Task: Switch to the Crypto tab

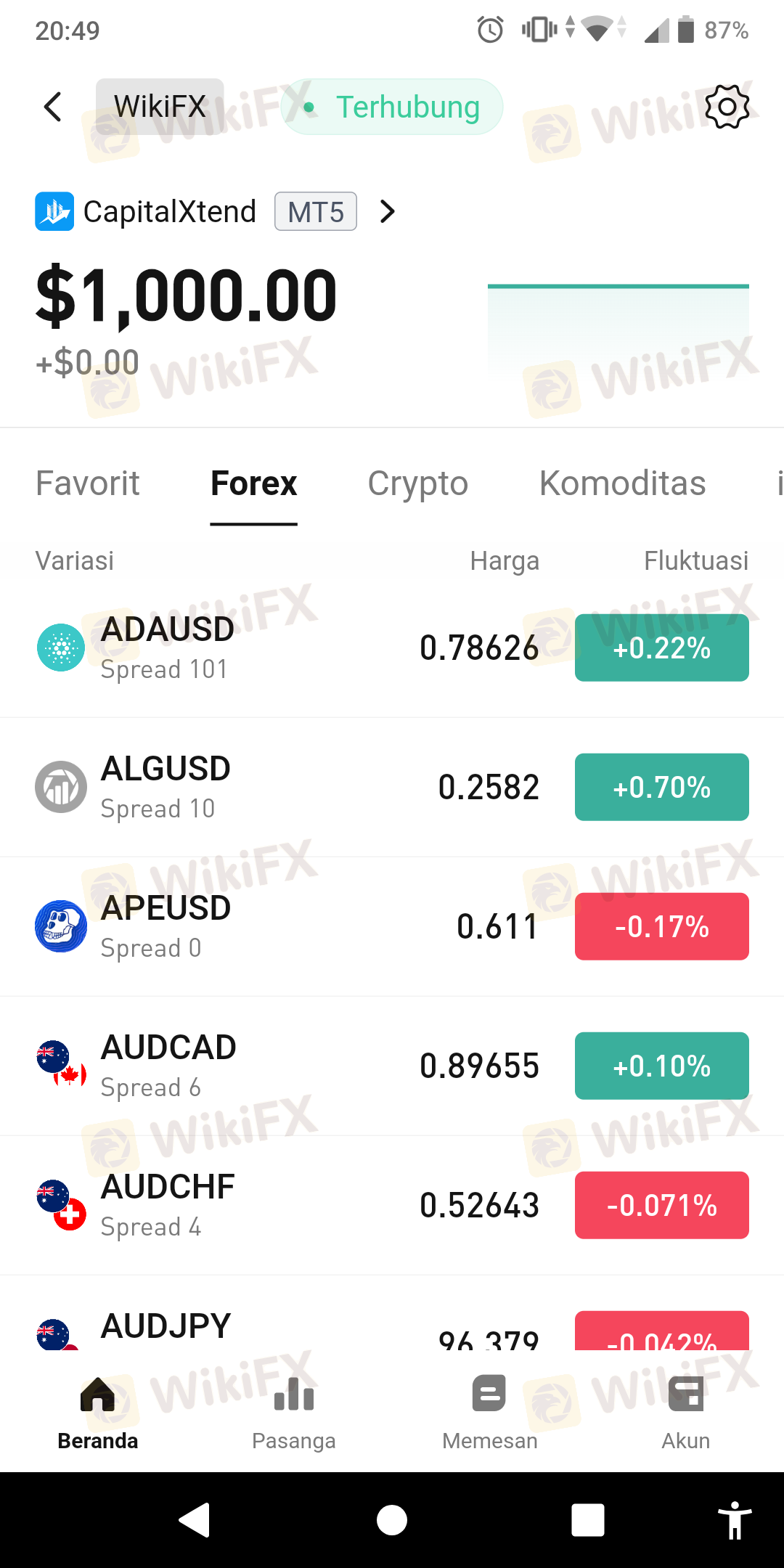Action: coord(417,483)
